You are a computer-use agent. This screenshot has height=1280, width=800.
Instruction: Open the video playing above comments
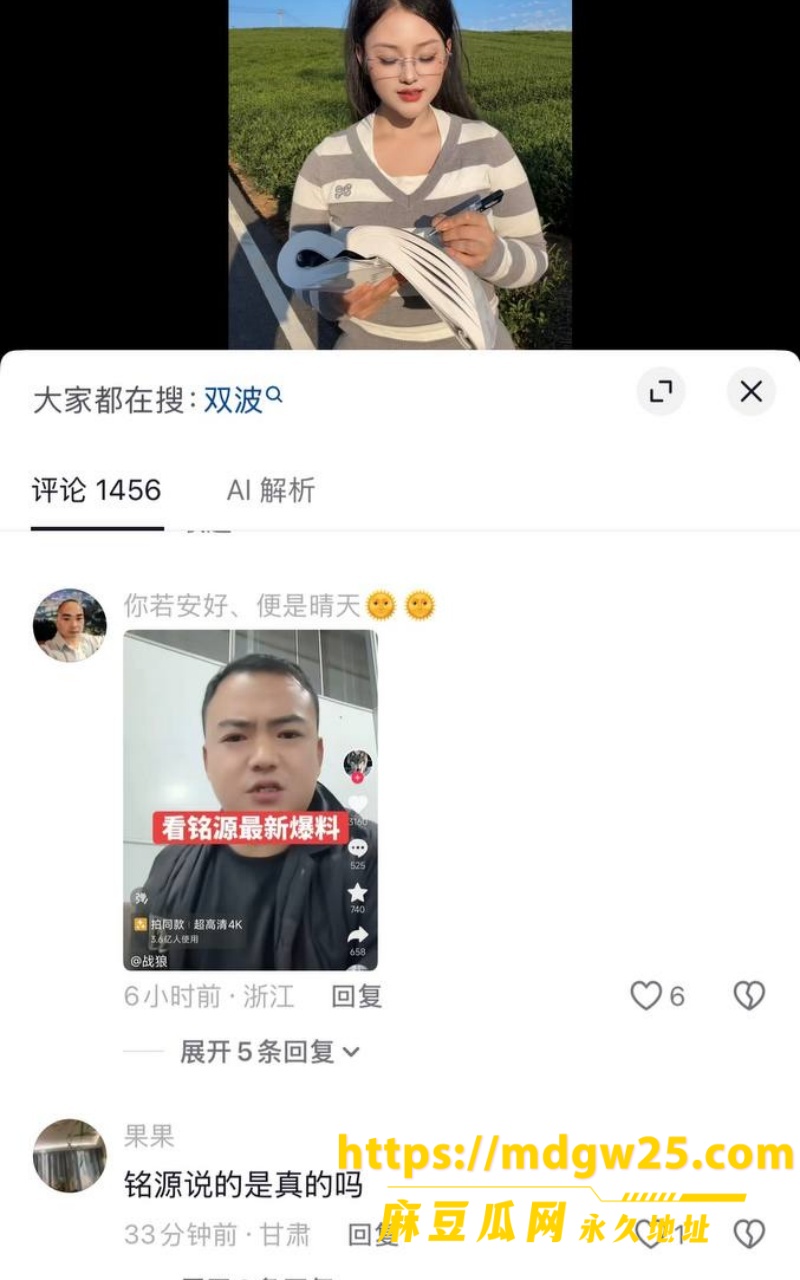pos(400,174)
